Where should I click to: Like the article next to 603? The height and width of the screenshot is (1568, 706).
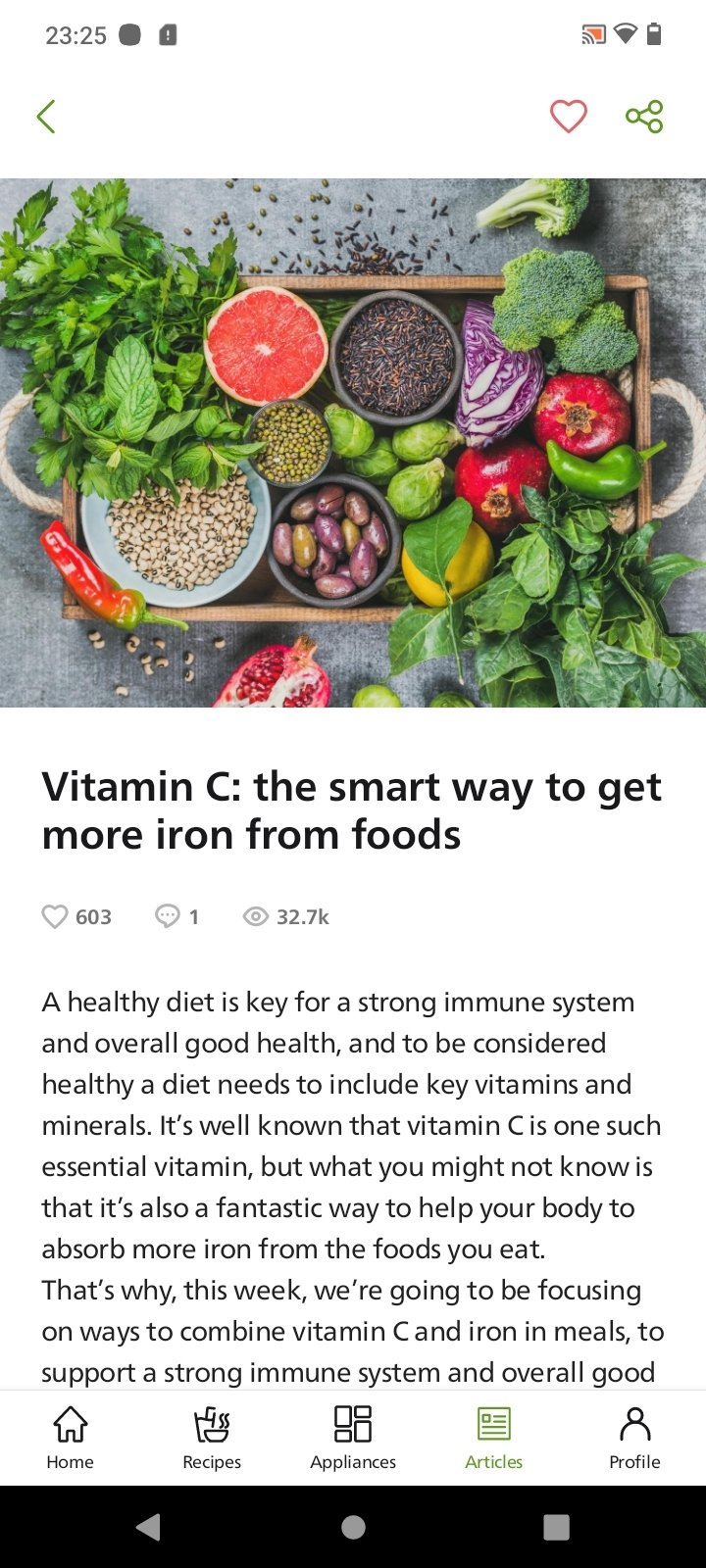(55, 917)
